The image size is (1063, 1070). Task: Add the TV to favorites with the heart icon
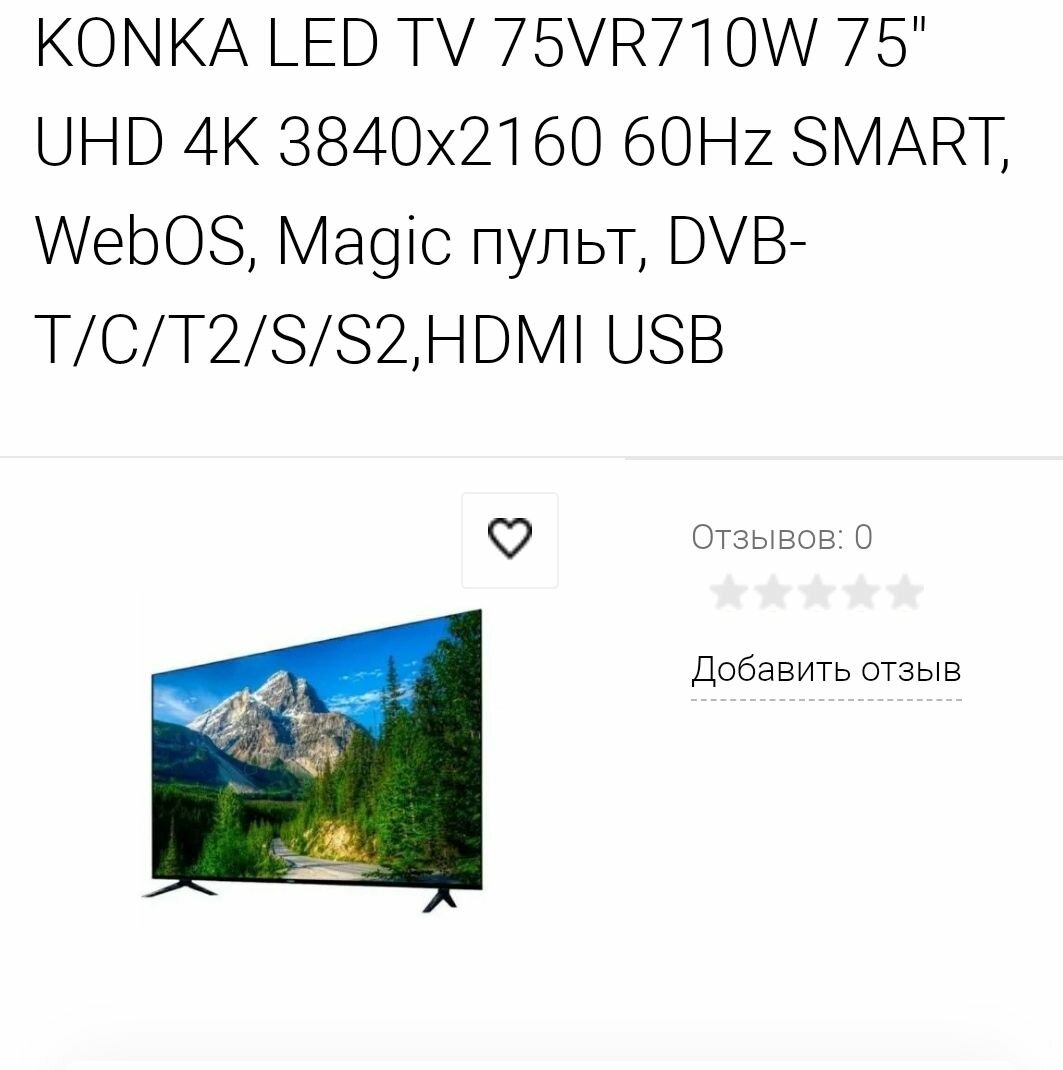point(510,540)
